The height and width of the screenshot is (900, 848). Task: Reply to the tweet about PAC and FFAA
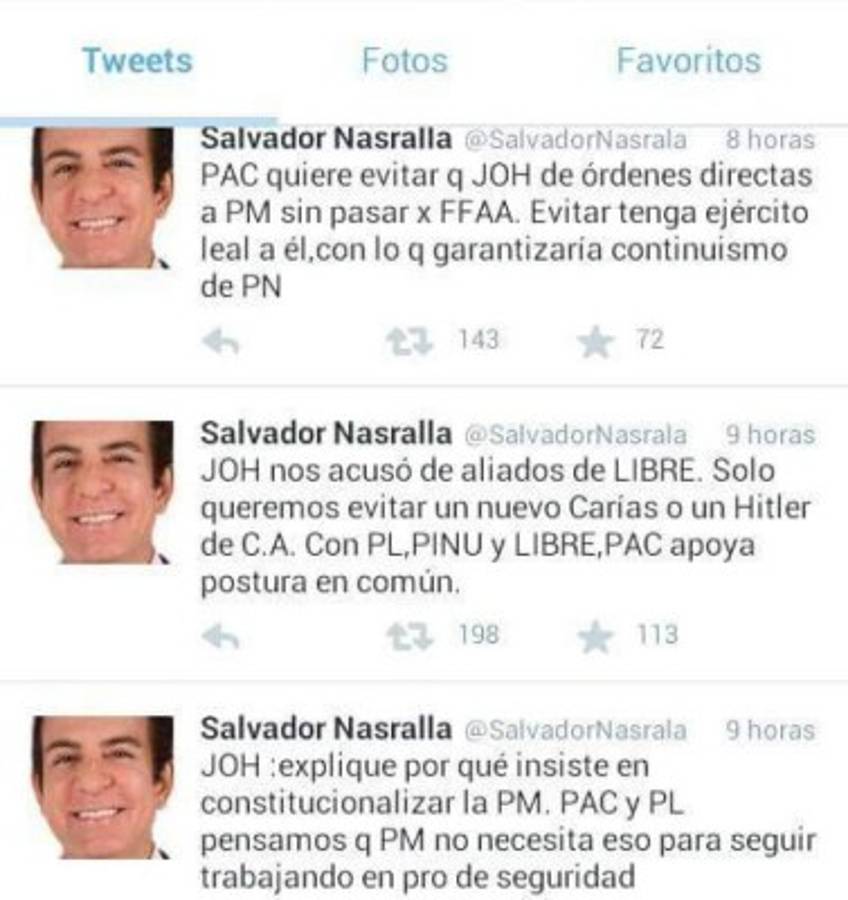pyautogui.click(x=221, y=342)
